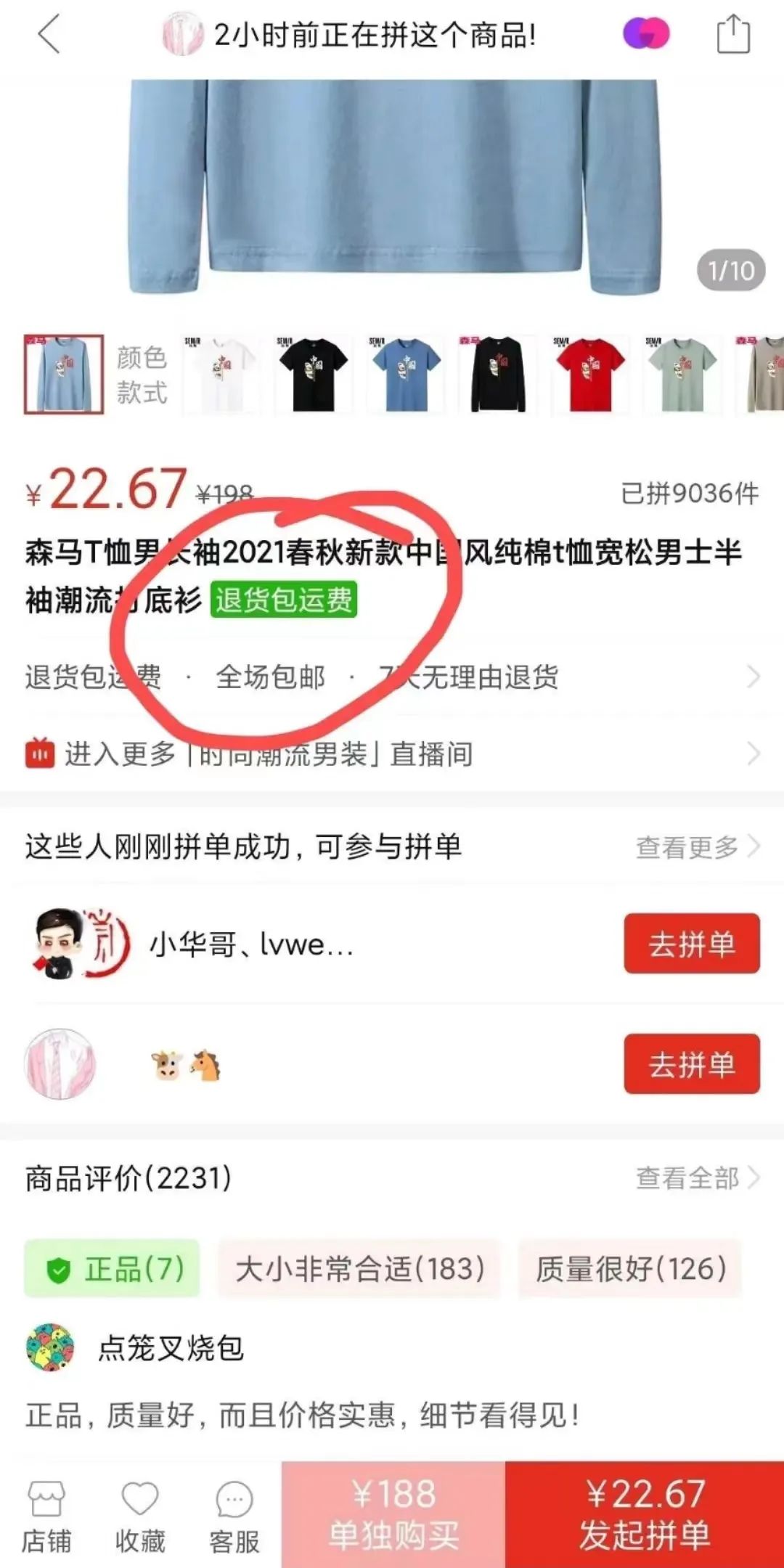
Task: Filter reviews by 大小非常合适(183)
Action: pyautogui.click(x=359, y=1269)
